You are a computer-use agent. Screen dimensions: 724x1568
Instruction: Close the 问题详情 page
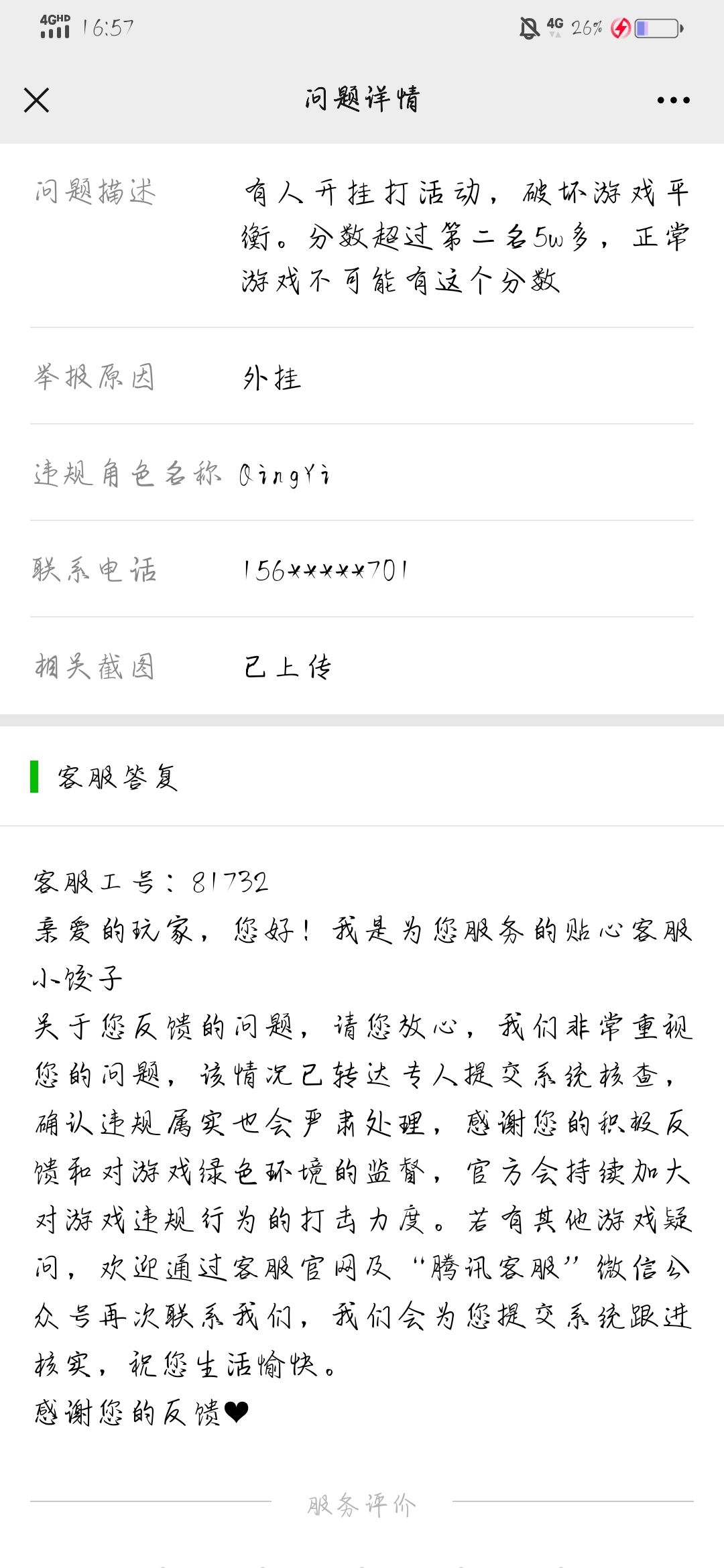tap(36, 101)
